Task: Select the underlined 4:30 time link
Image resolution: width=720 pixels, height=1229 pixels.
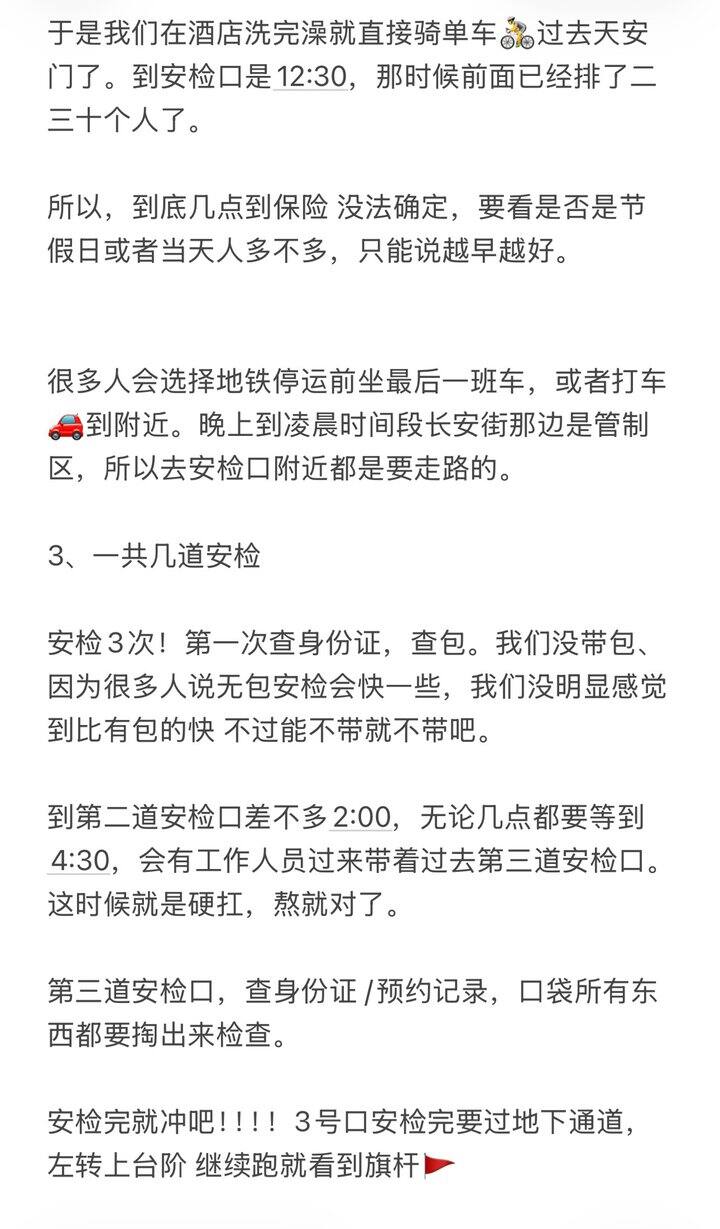Action: (81, 860)
